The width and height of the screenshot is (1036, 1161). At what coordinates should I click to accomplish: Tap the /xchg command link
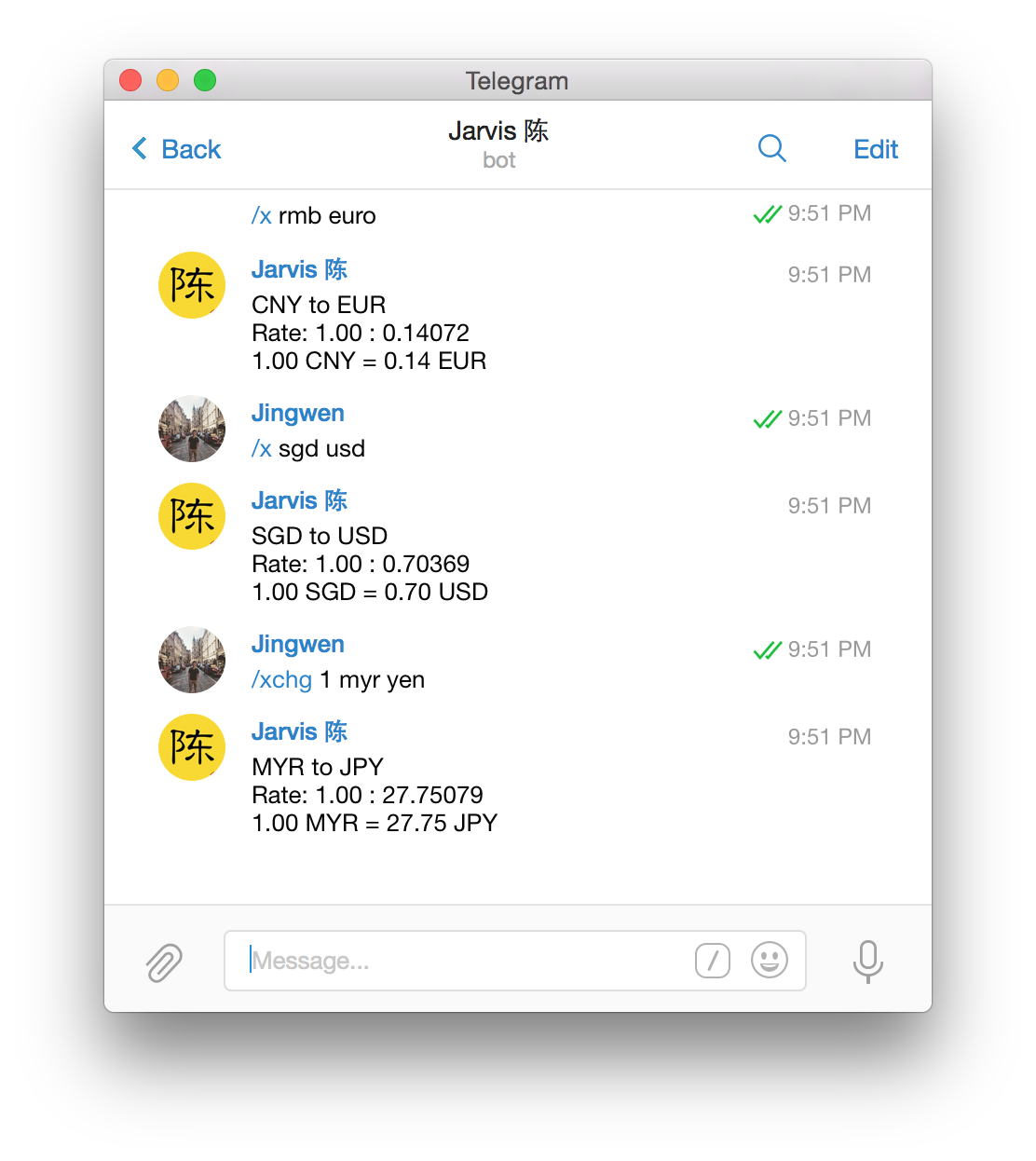(281, 679)
